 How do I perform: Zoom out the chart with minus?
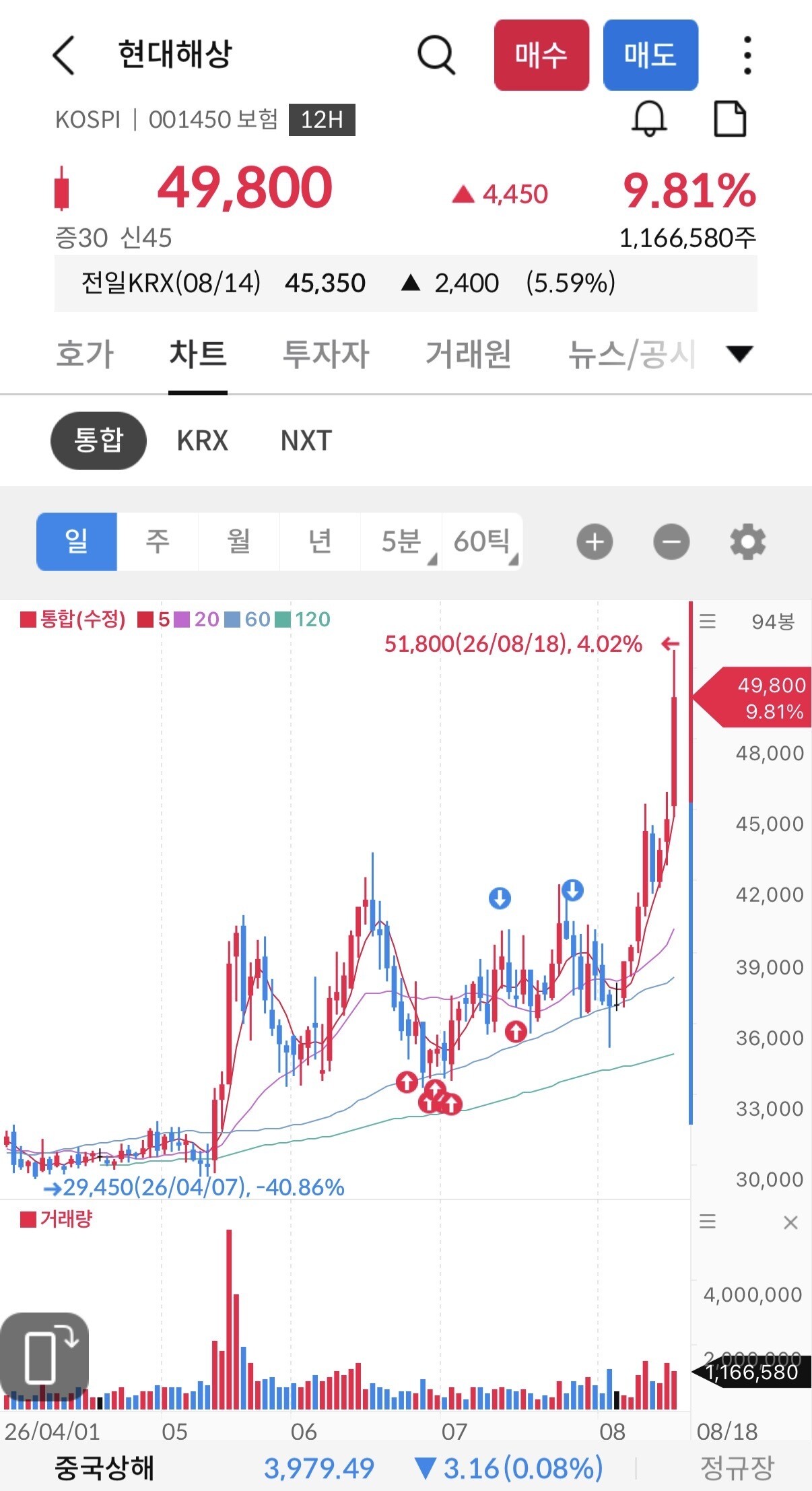tap(671, 542)
